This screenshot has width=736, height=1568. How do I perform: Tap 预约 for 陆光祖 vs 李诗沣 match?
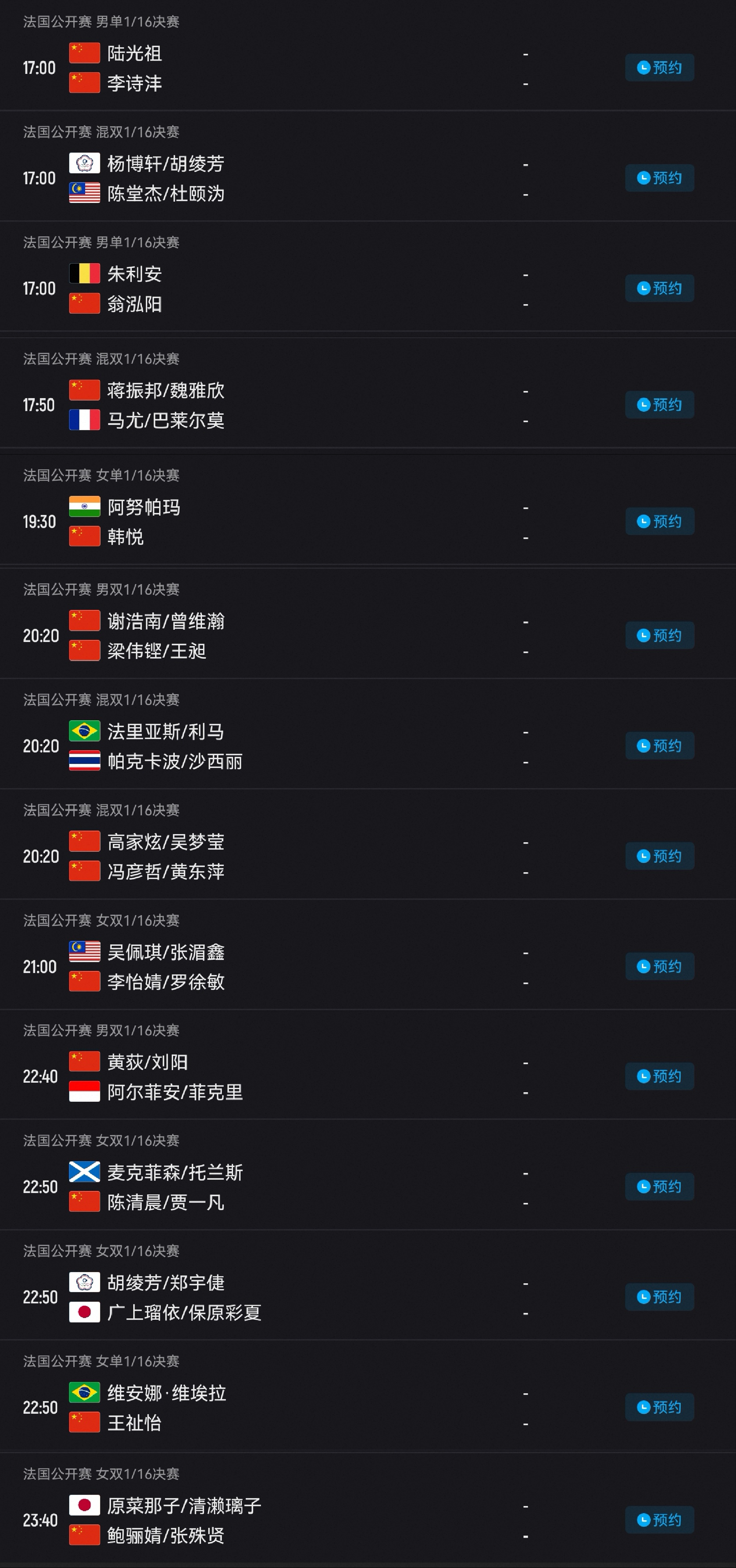pos(659,67)
